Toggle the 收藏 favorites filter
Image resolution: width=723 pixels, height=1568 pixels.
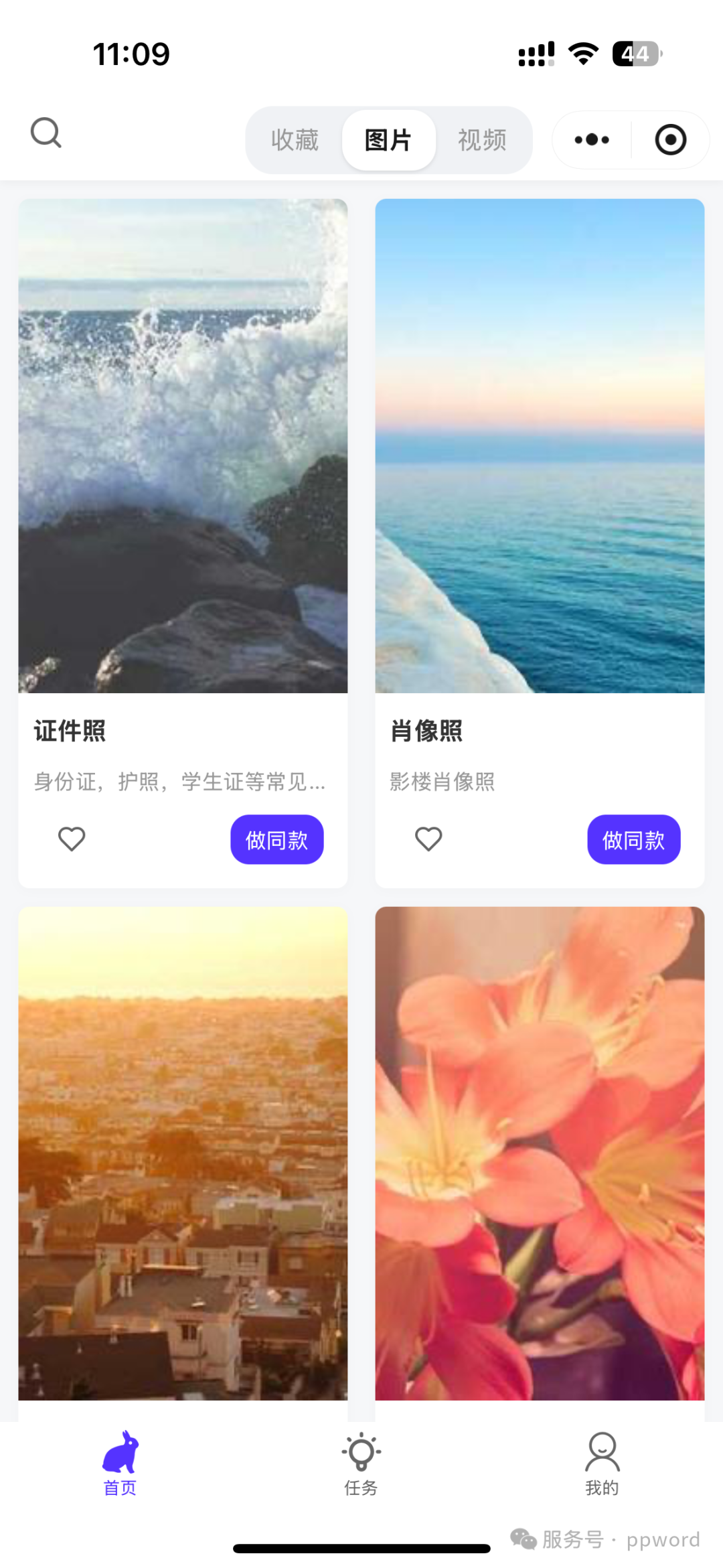click(295, 140)
